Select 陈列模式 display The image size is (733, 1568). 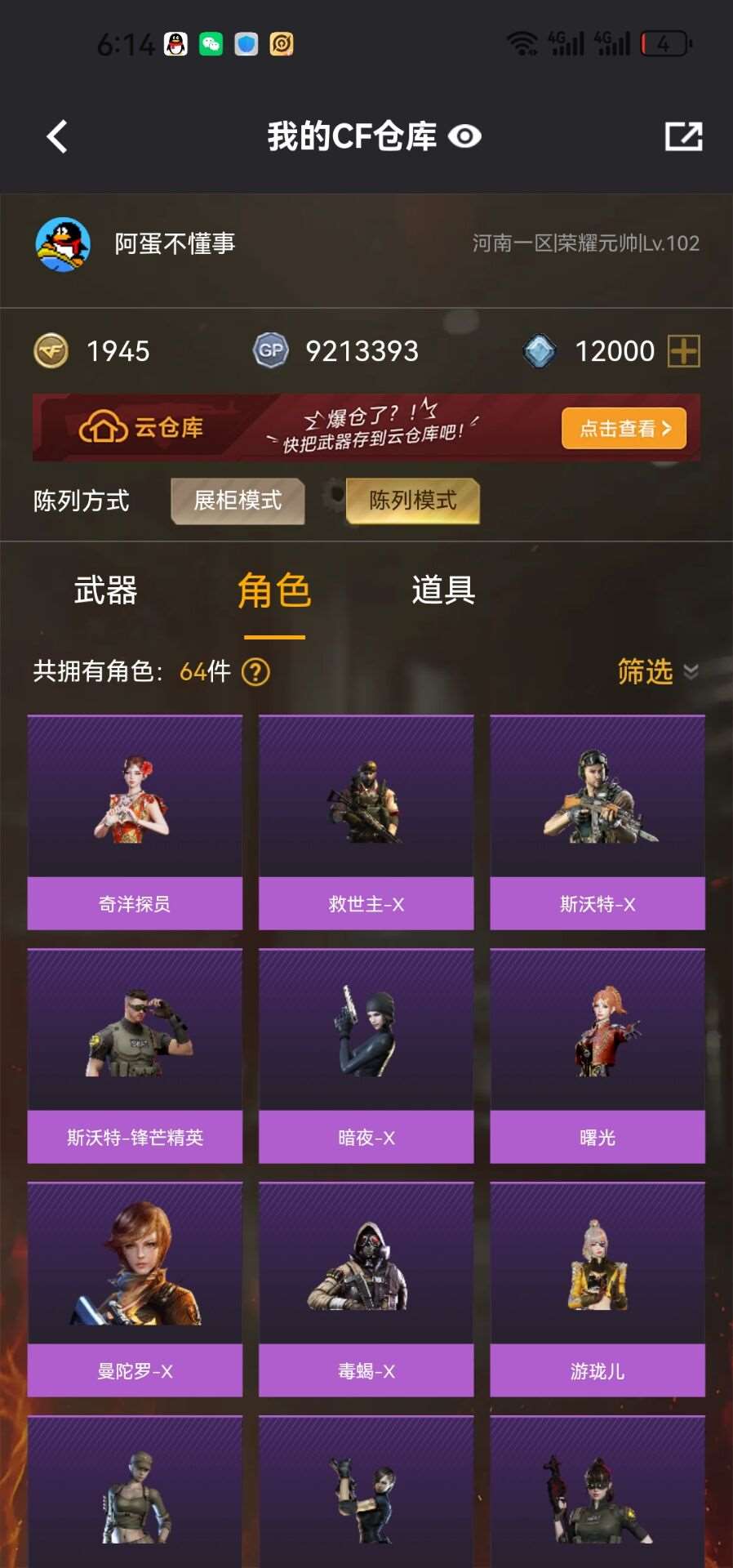click(x=413, y=501)
